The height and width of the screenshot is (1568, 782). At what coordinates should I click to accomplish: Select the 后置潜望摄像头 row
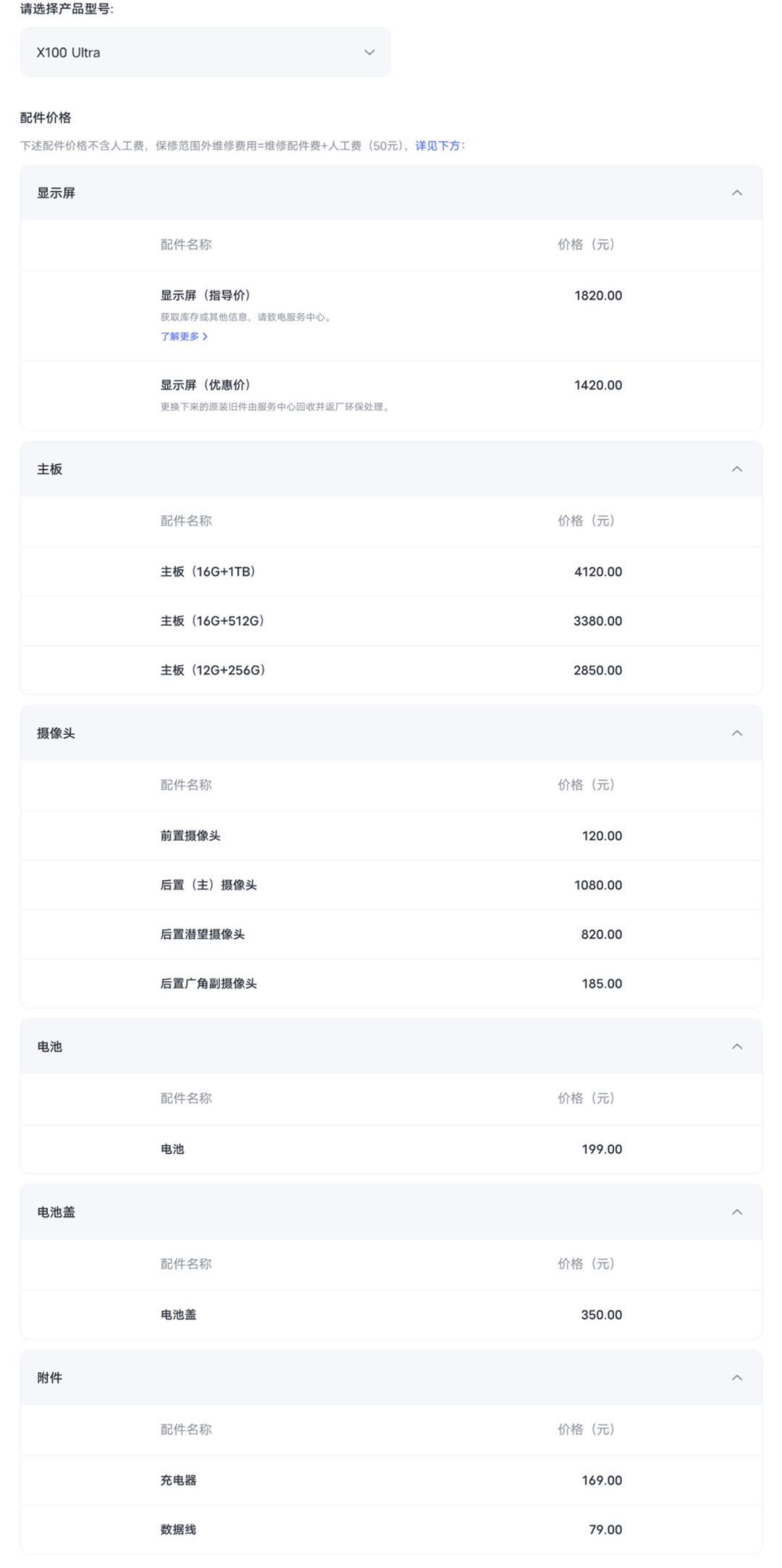point(391,934)
